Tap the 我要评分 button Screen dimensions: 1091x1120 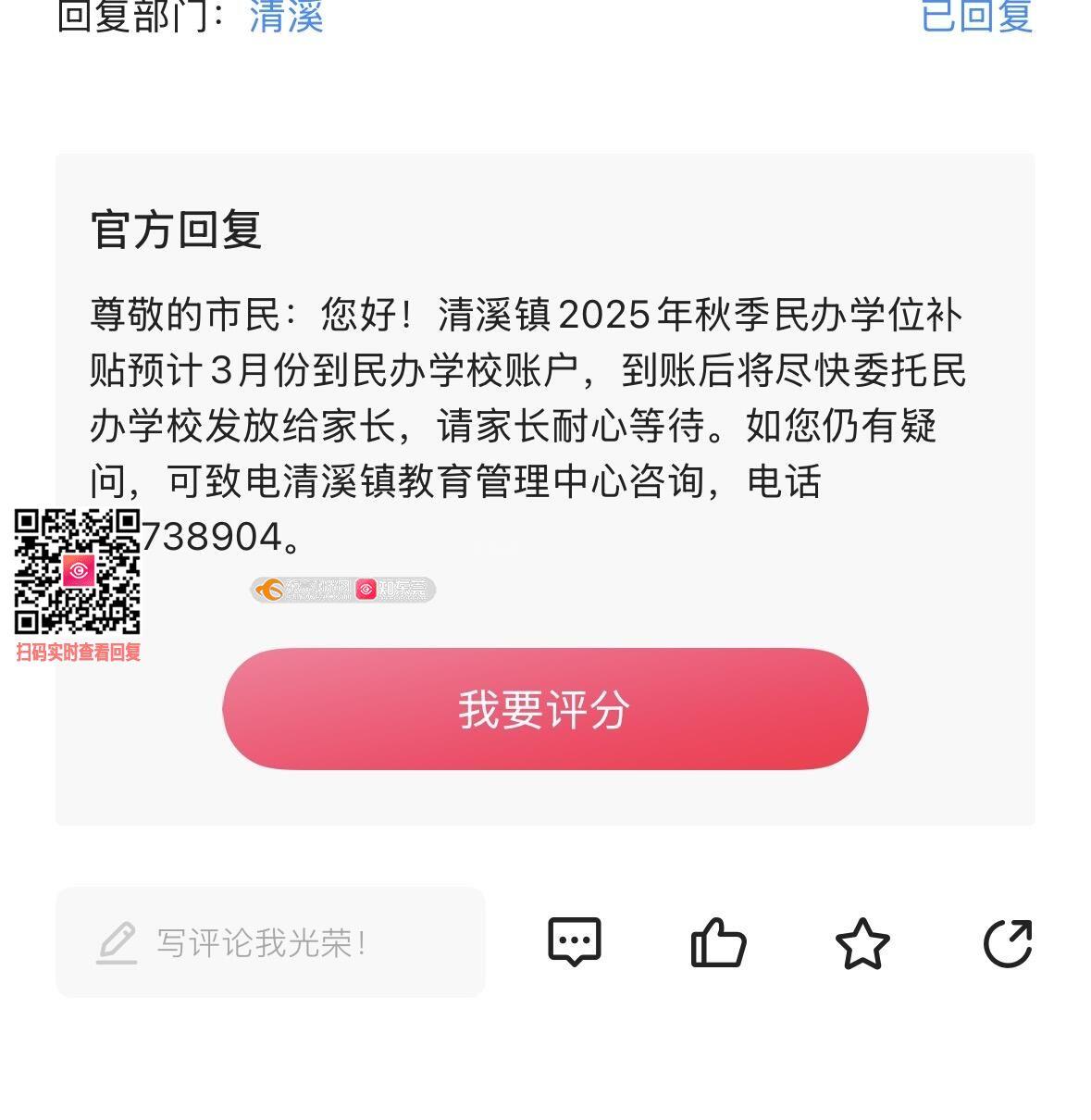(x=545, y=709)
